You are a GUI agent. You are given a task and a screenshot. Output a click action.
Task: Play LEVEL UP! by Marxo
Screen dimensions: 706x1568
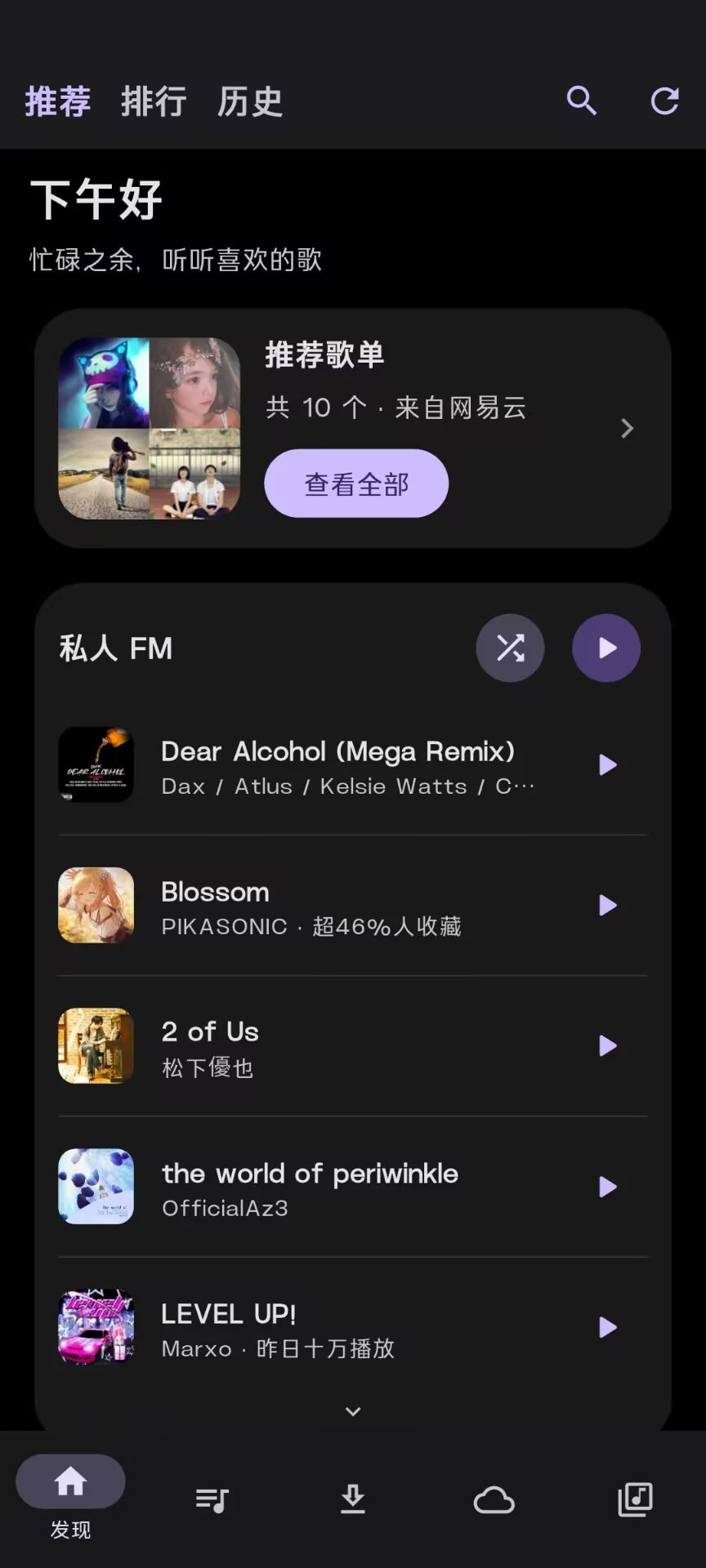click(607, 1327)
